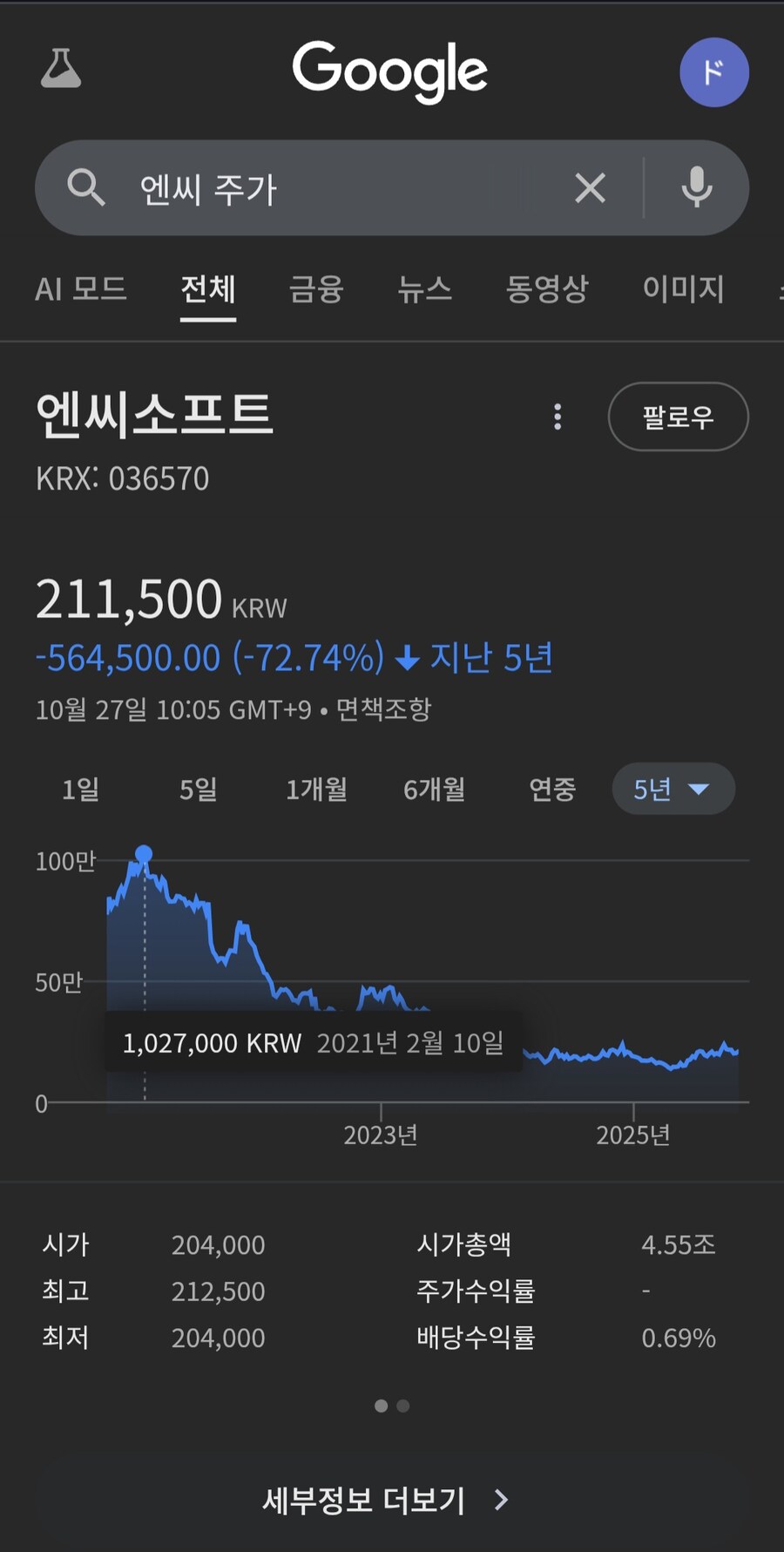
Task: Follow 엔씨소프트 with the 팔로우 button
Action: pyautogui.click(x=678, y=417)
